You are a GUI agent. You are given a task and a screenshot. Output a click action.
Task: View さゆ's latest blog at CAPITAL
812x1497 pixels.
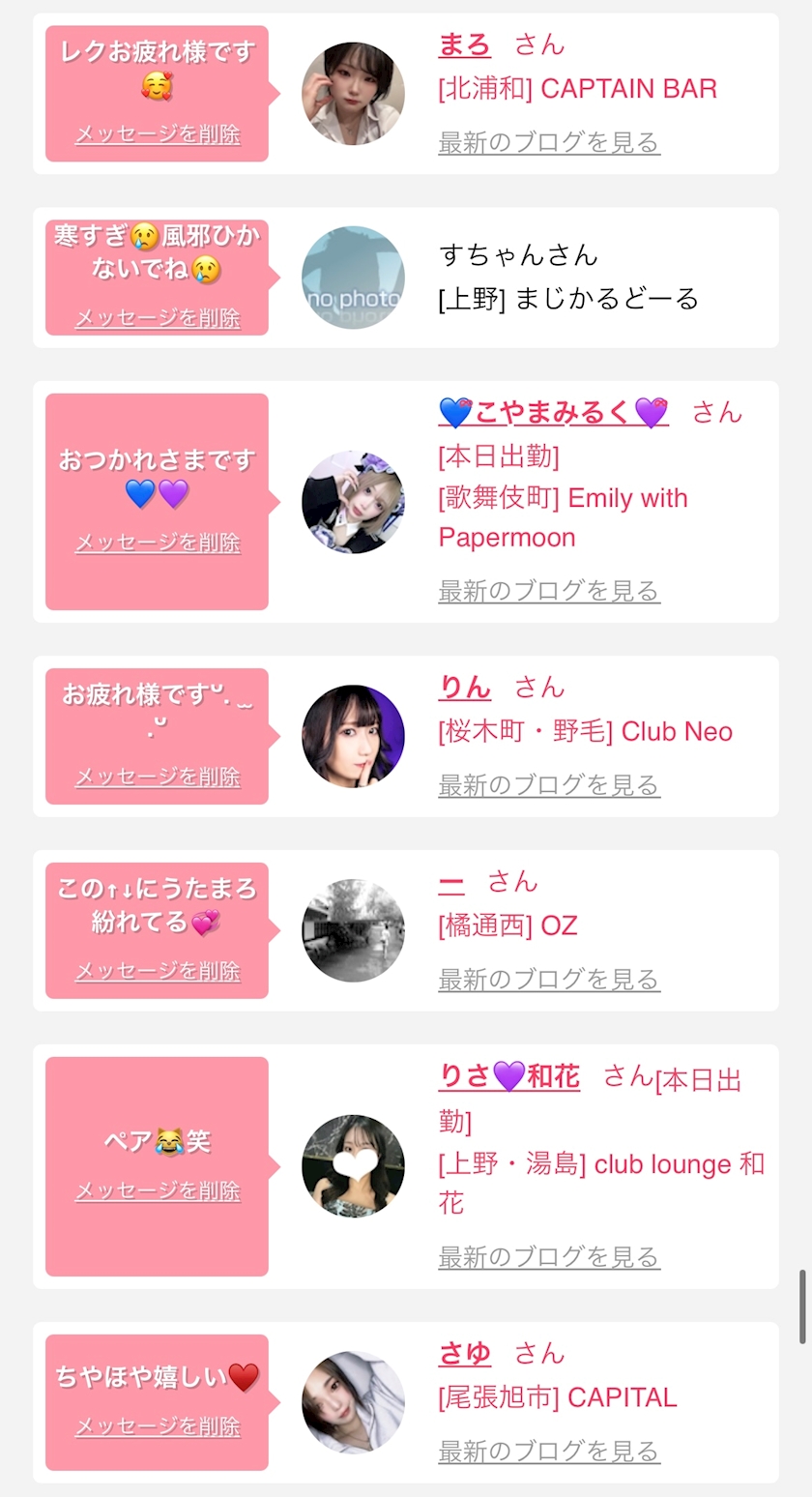click(548, 1452)
